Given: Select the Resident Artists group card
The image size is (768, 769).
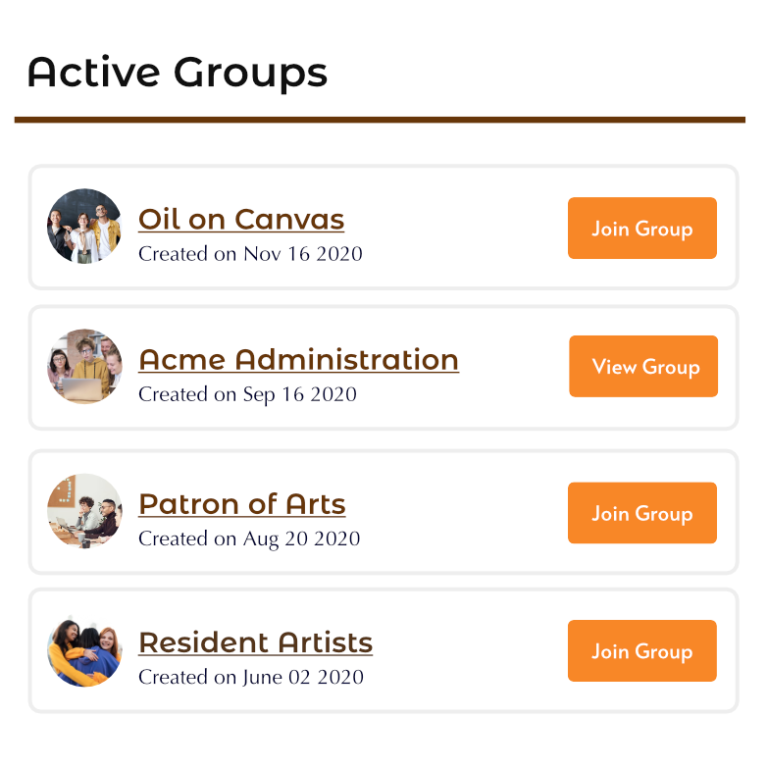Looking at the screenshot, I should tap(384, 651).
